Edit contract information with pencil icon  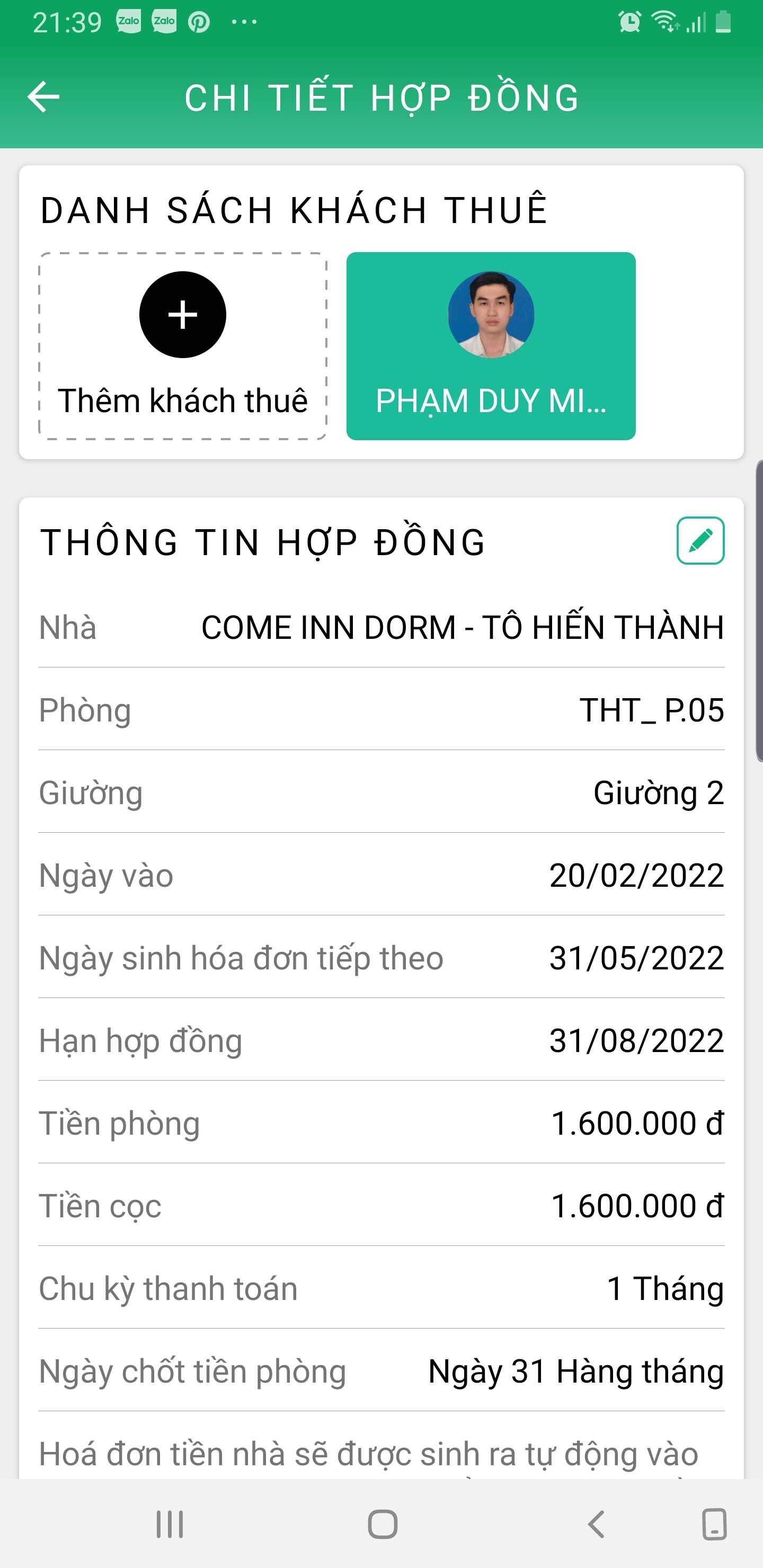click(x=700, y=540)
